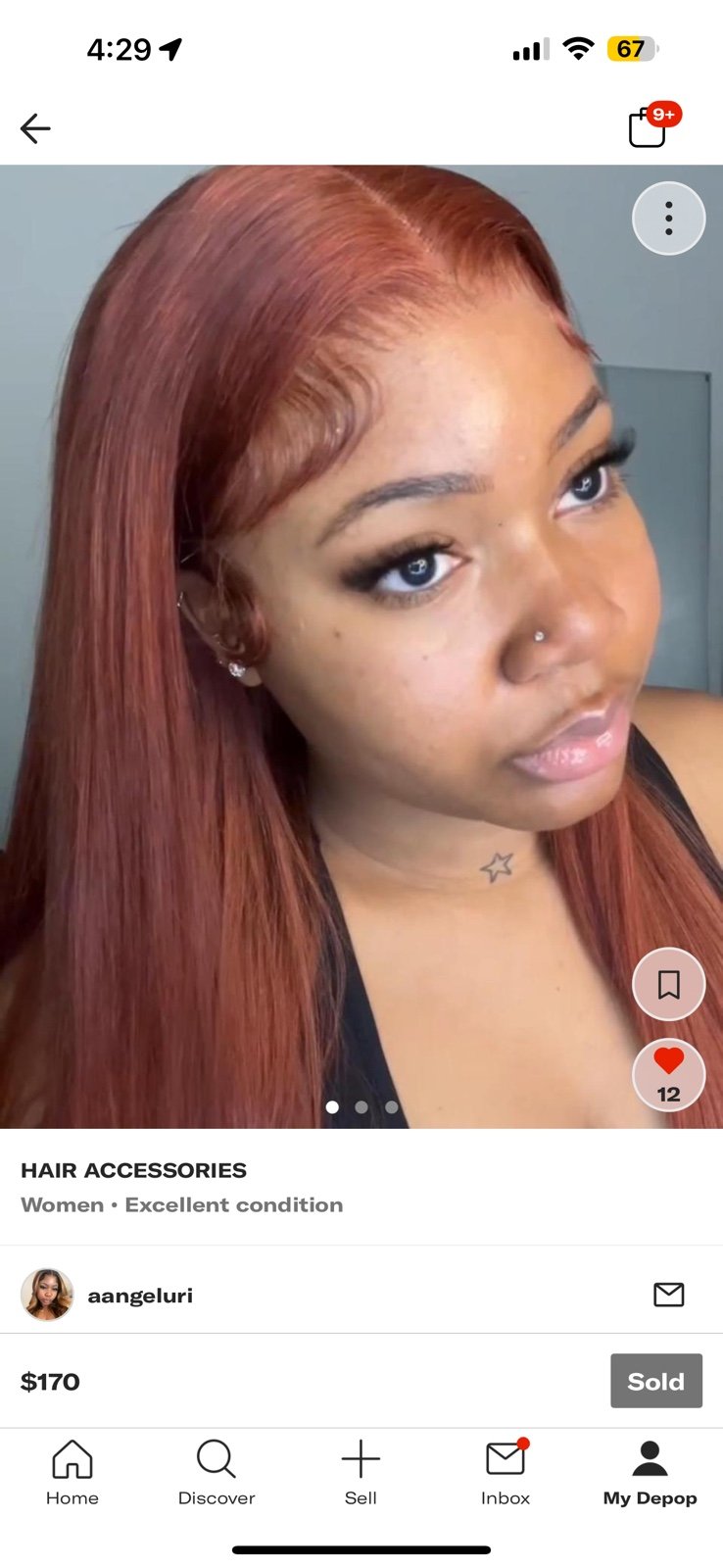Go back using the arrow
The width and height of the screenshot is (723, 1568).
(35, 128)
